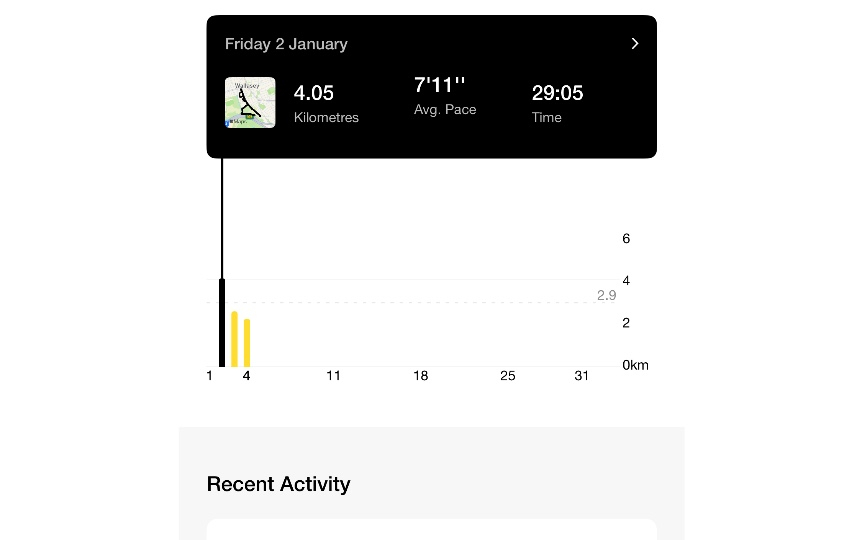
Task: Open the Friday 2 January run details chevron
Action: tap(634, 44)
